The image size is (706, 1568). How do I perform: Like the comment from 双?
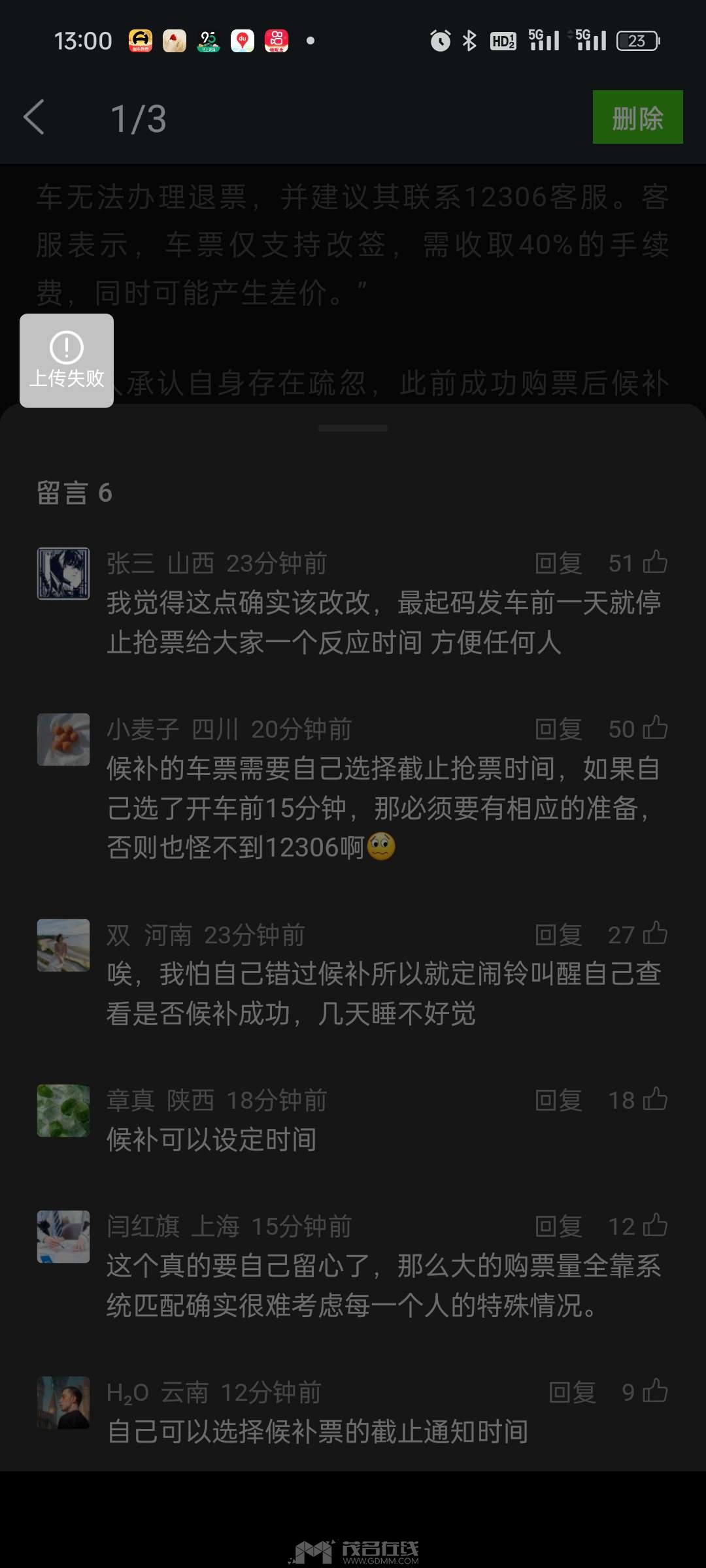(654, 934)
